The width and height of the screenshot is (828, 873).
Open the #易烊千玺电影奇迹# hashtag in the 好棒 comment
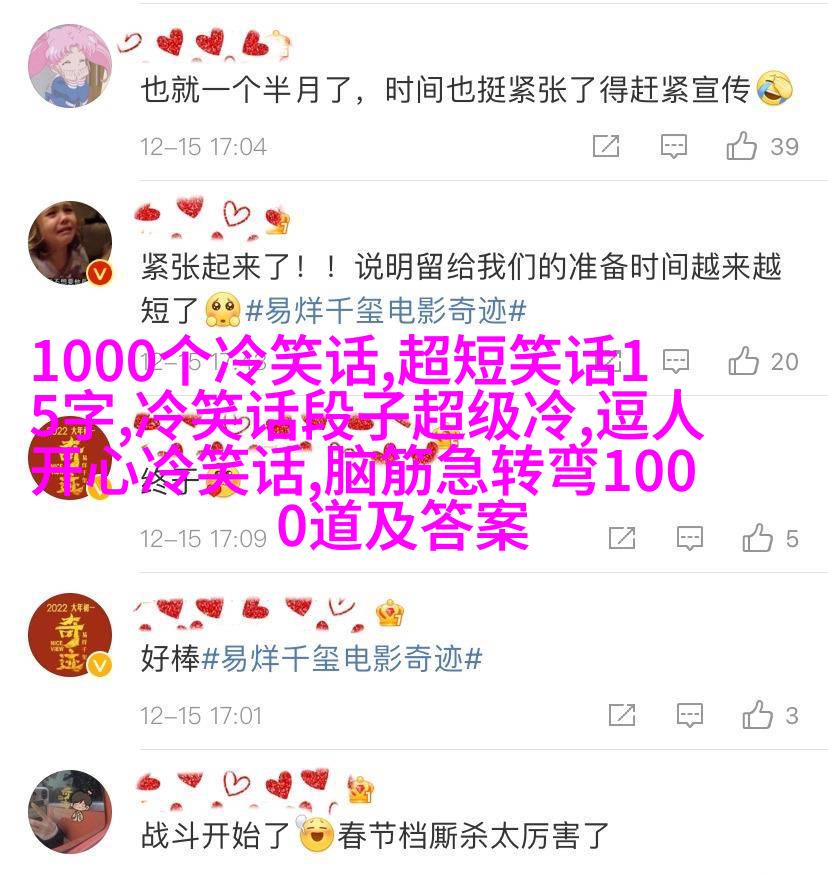342,660
